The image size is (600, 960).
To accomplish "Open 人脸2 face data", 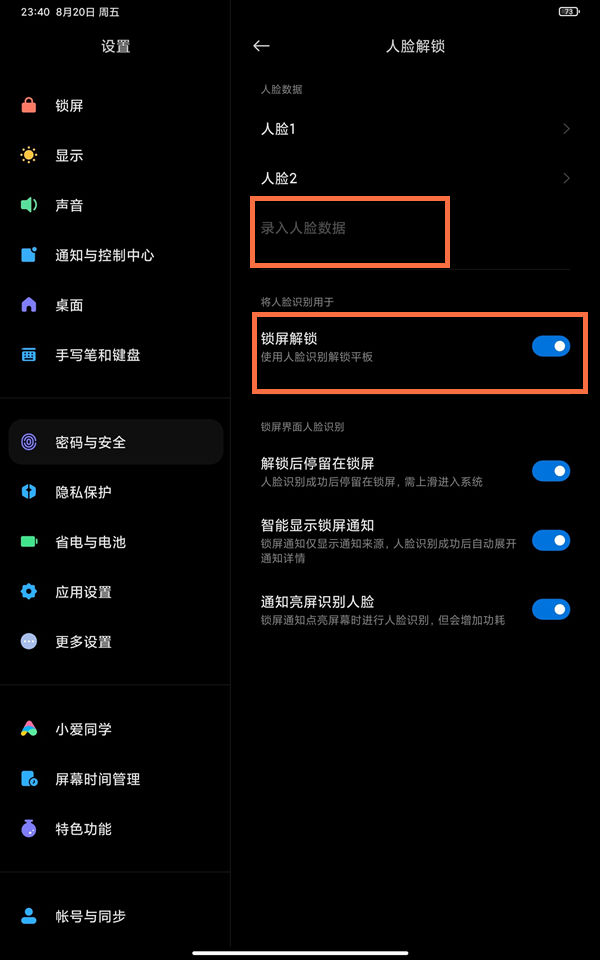I will [410, 179].
